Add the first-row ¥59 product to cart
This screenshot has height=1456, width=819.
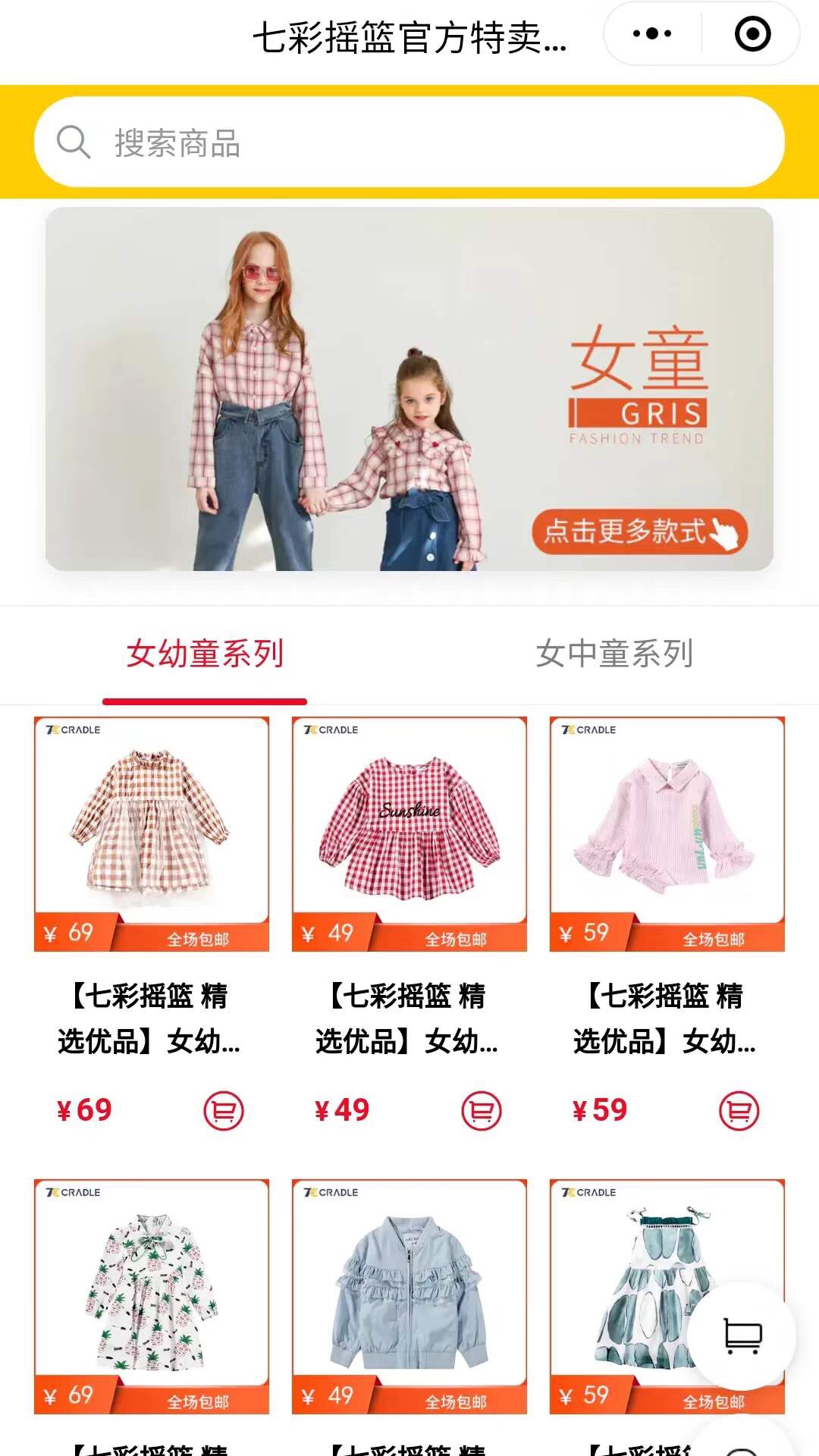tap(739, 1111)
